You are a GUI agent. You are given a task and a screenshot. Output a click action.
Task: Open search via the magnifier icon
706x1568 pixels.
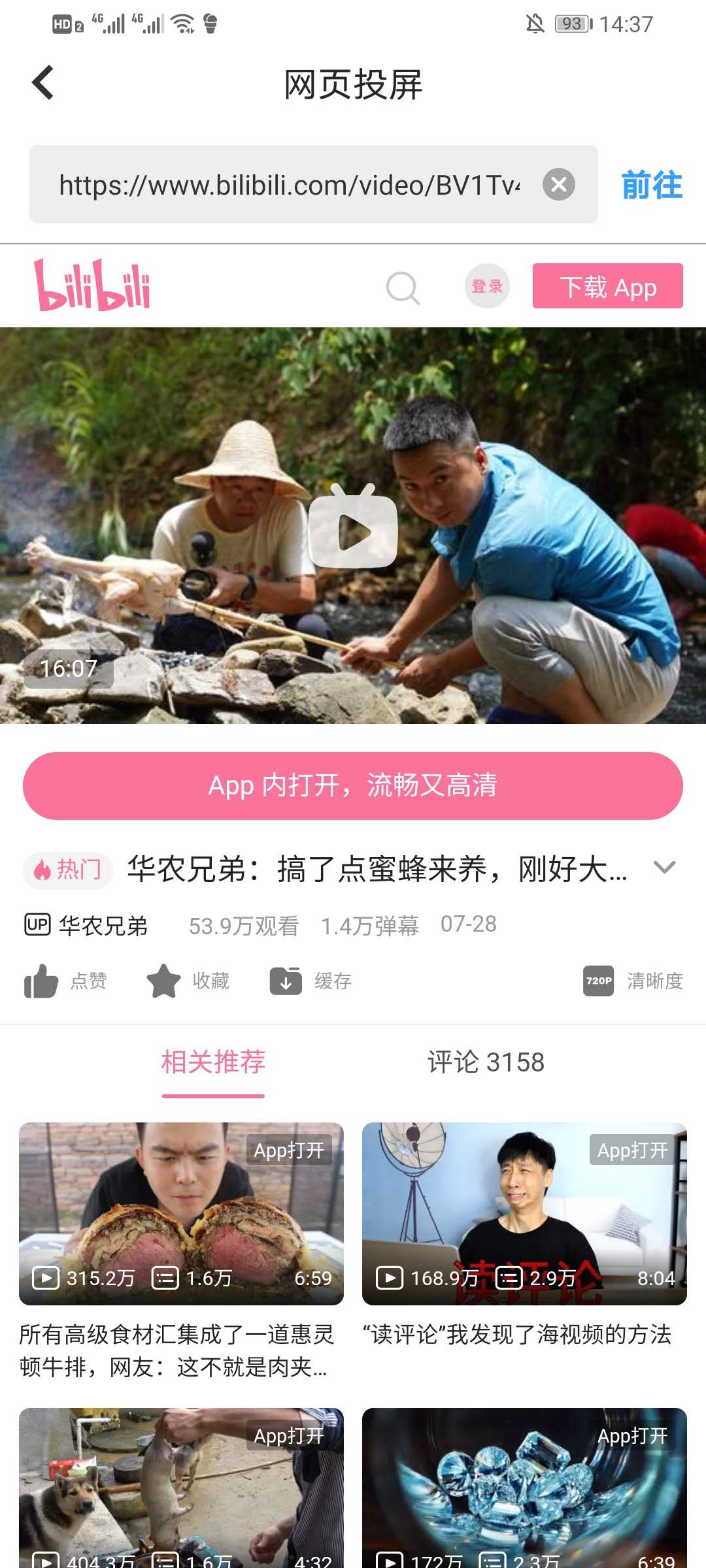(402, 287)
